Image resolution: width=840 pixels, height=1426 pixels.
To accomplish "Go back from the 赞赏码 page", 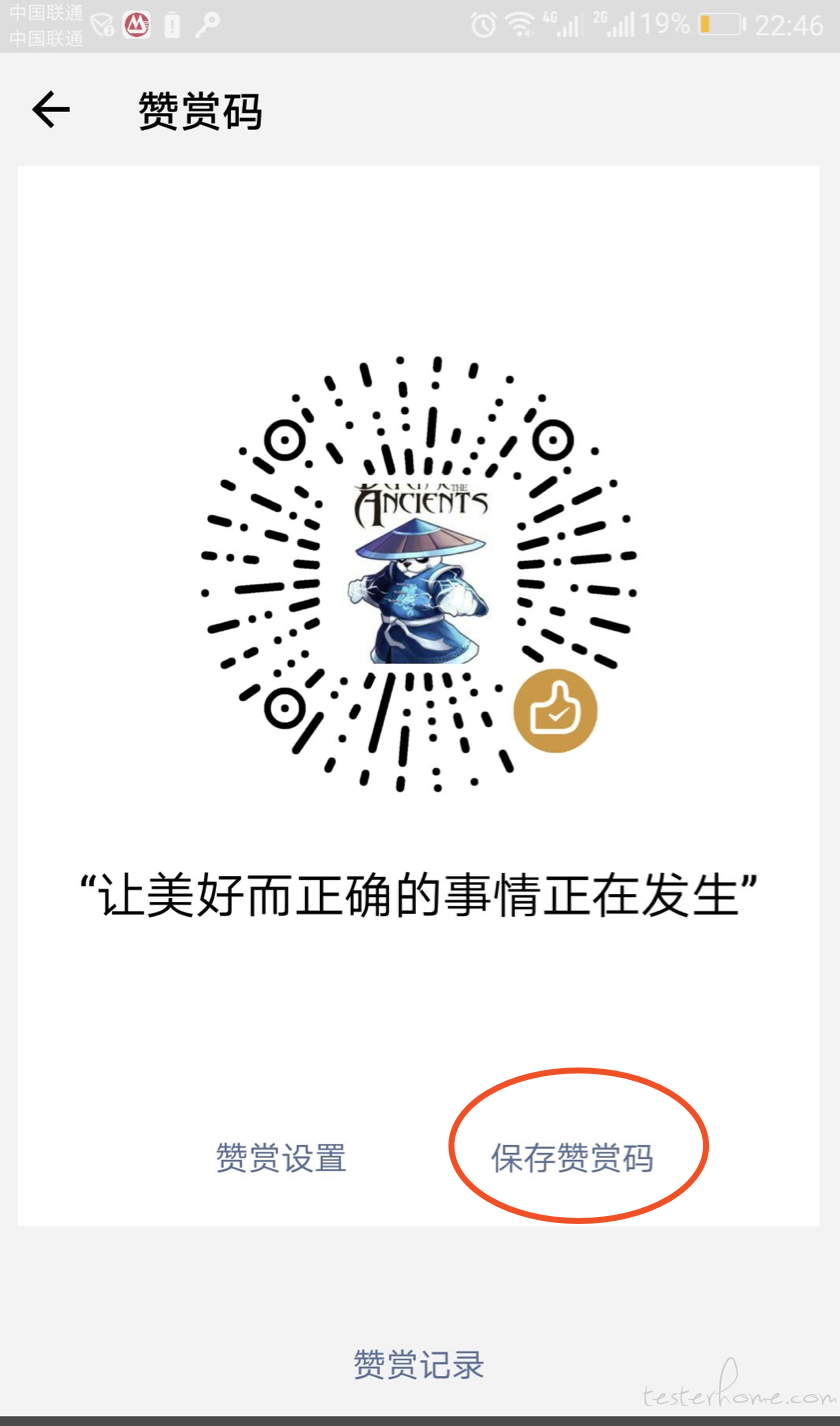I will pyautogui.click(x=50, y=109).
